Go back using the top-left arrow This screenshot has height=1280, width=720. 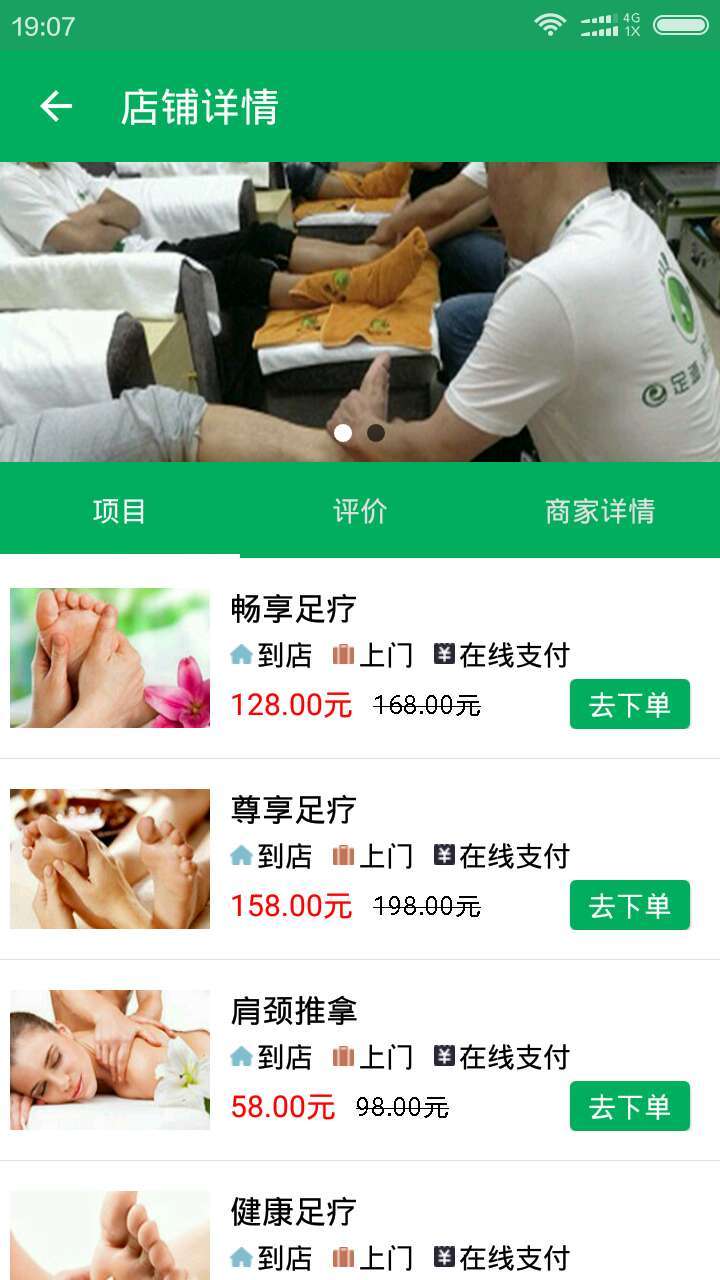[x=56, y=106]
